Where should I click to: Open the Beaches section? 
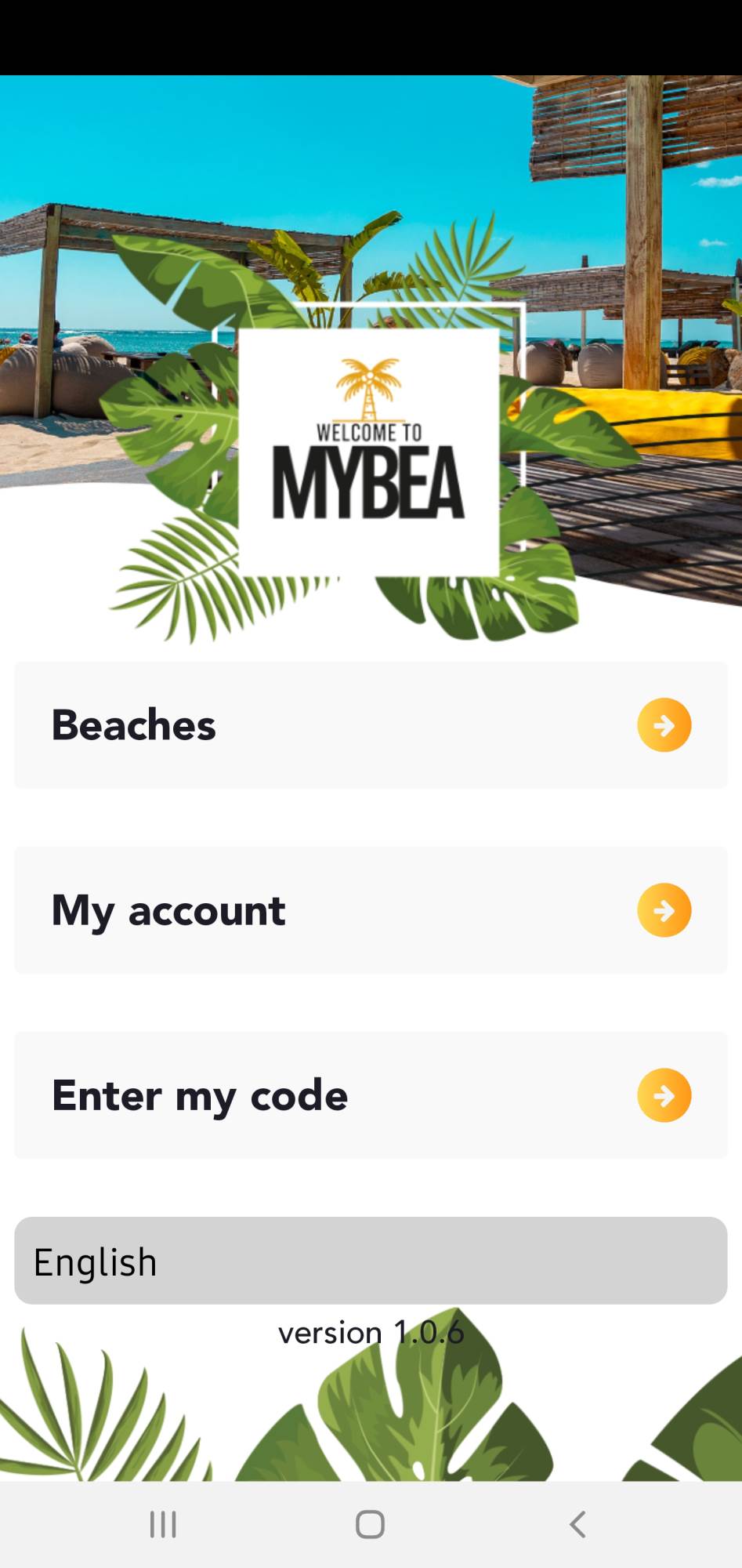(x=371, y=725)
